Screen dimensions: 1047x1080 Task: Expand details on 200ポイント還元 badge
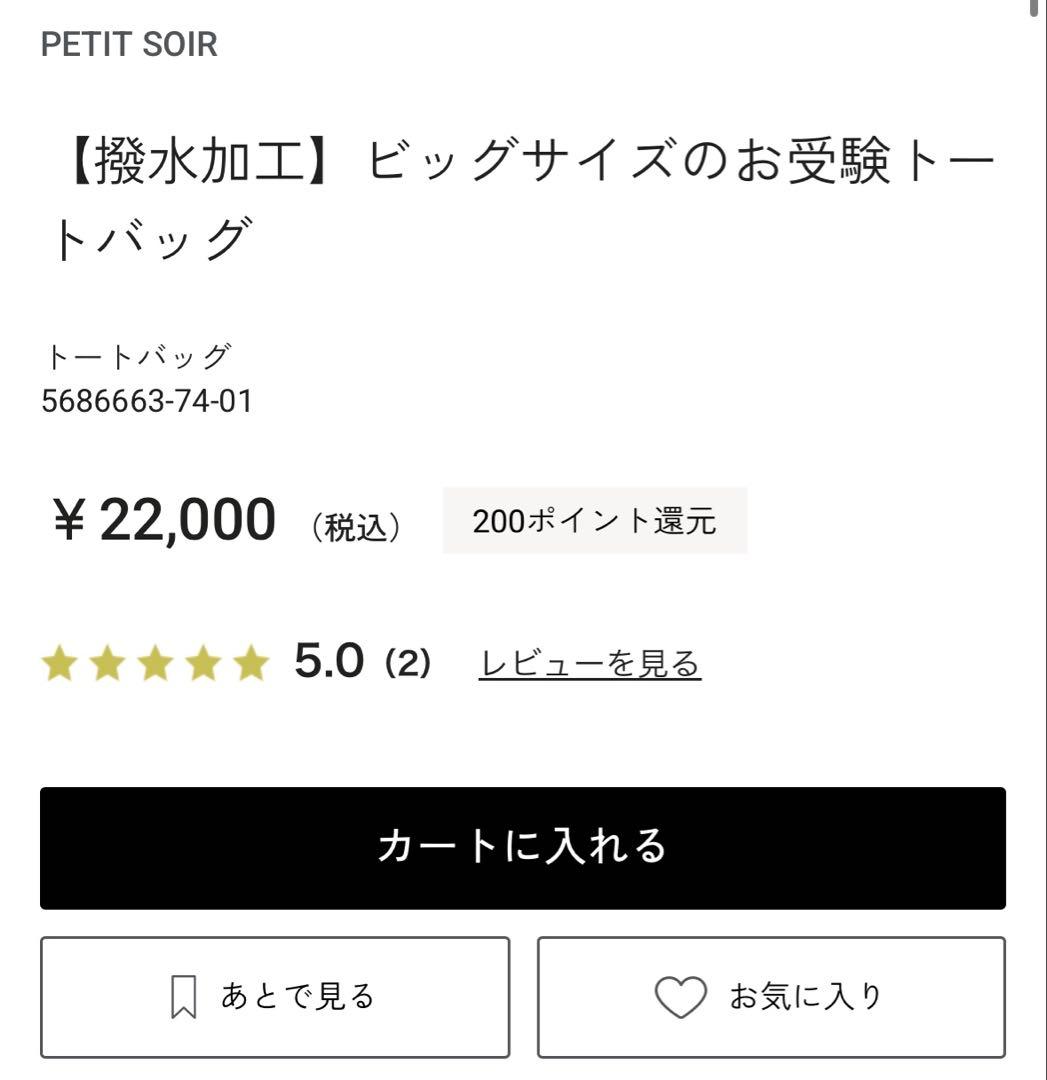coord(594,519)
